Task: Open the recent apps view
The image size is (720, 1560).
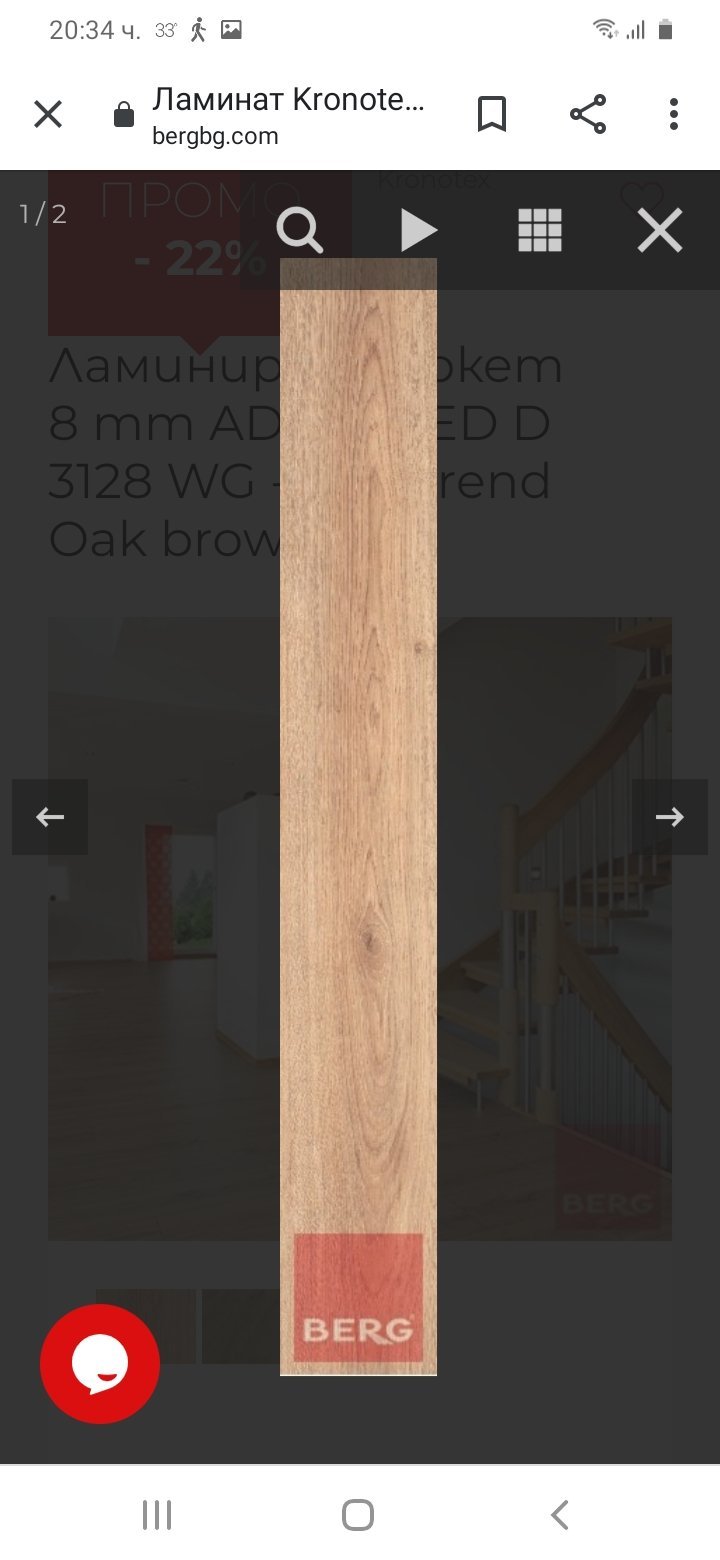Action: [x=157, y=1515]
